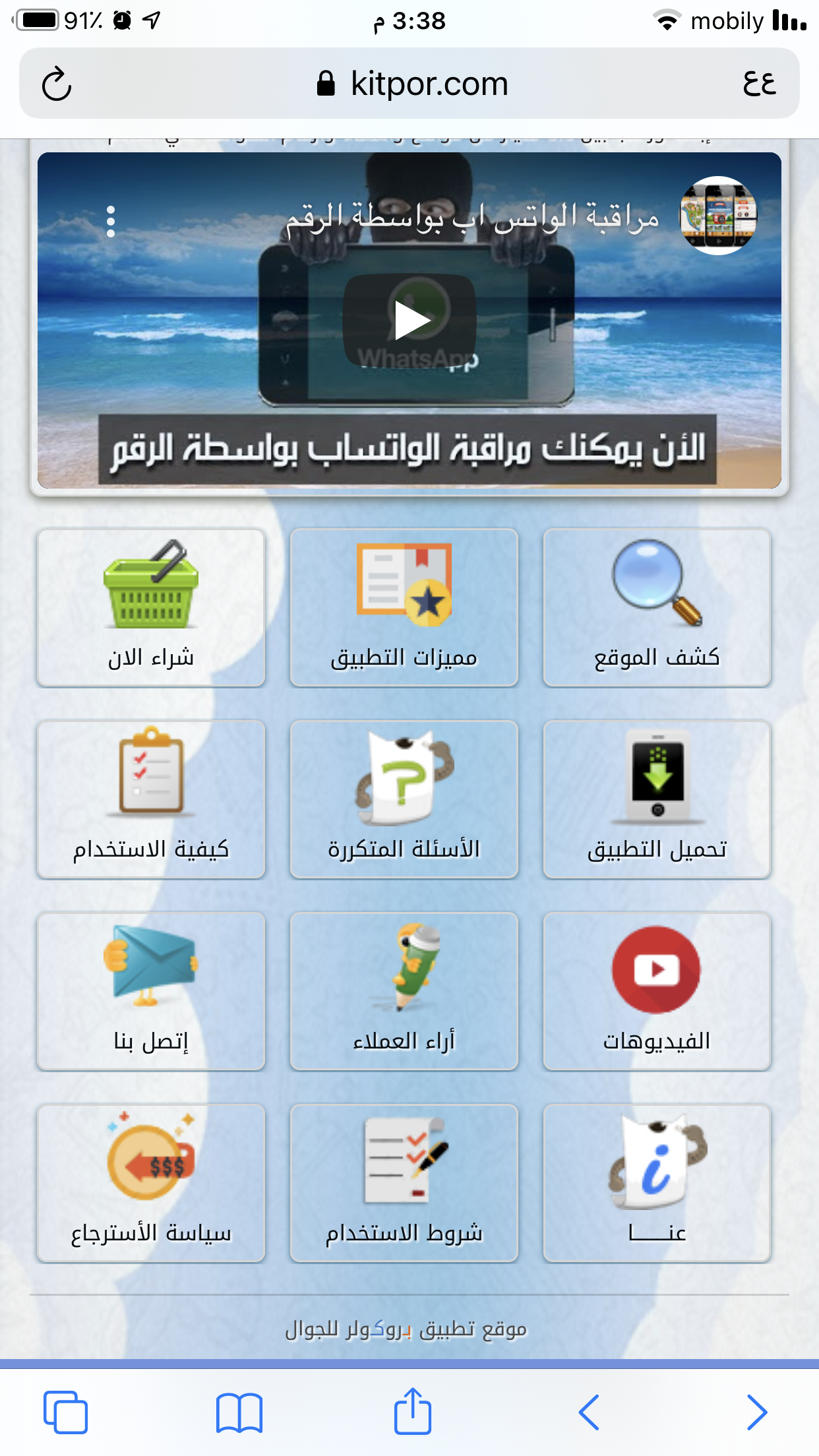Open the سياسة الأسترجاع tile
819x1456 pixels.
pyautogui.click(x=151, y=1183)
